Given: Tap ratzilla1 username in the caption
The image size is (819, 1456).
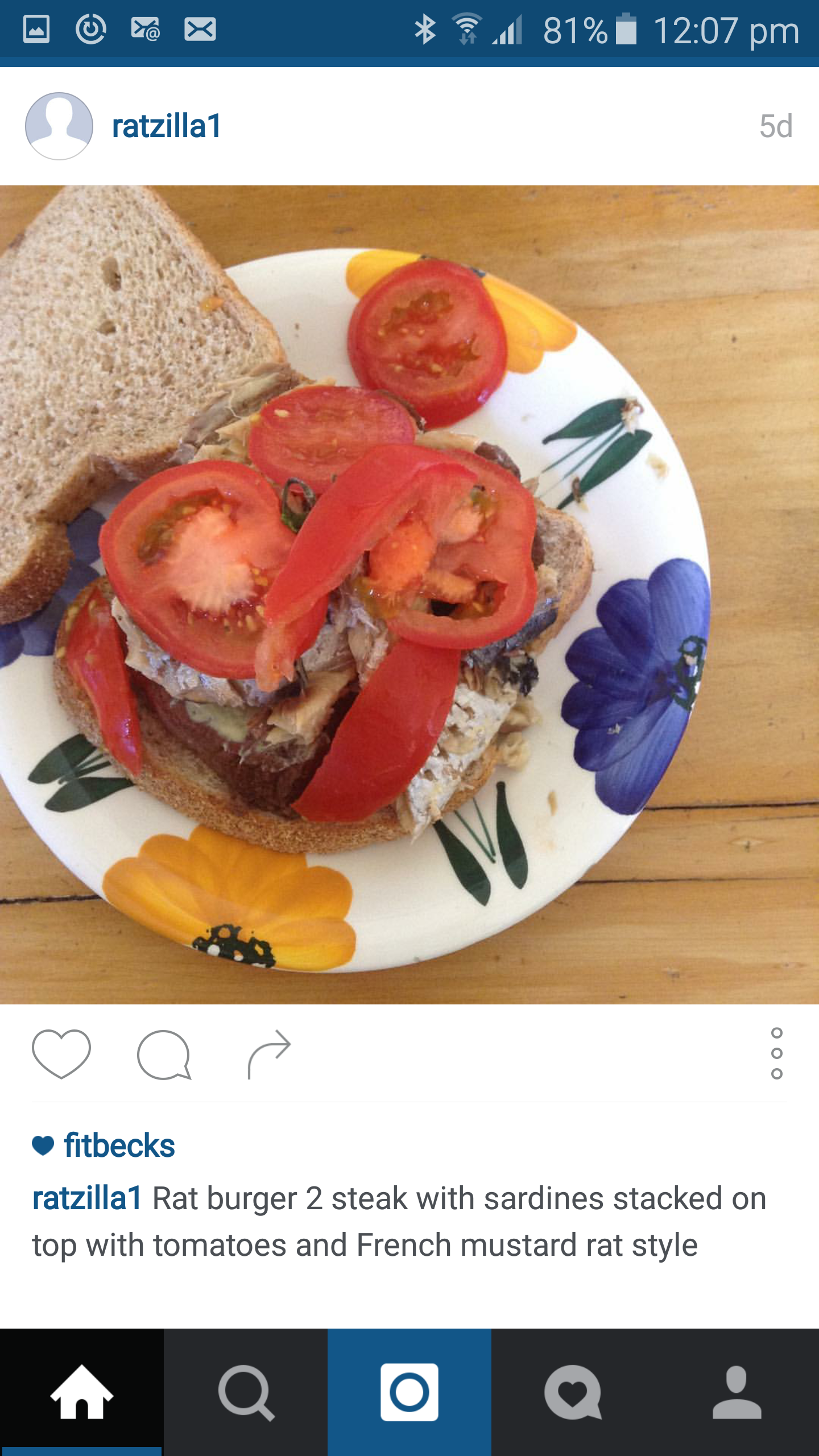Looking at the screenshot, I should pos(86,1199).
